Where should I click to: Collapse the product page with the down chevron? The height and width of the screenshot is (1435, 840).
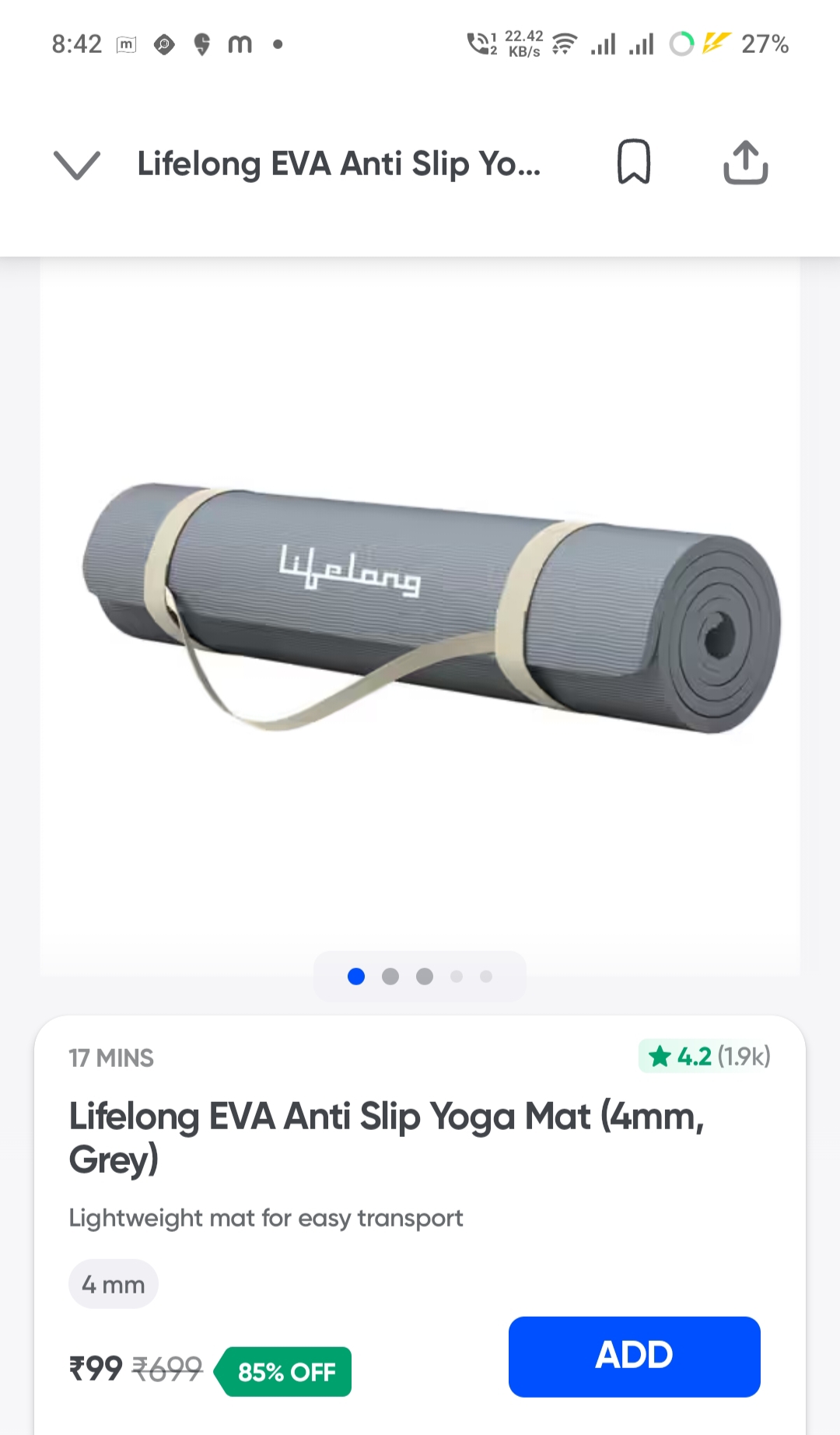(x=76, y=164)
